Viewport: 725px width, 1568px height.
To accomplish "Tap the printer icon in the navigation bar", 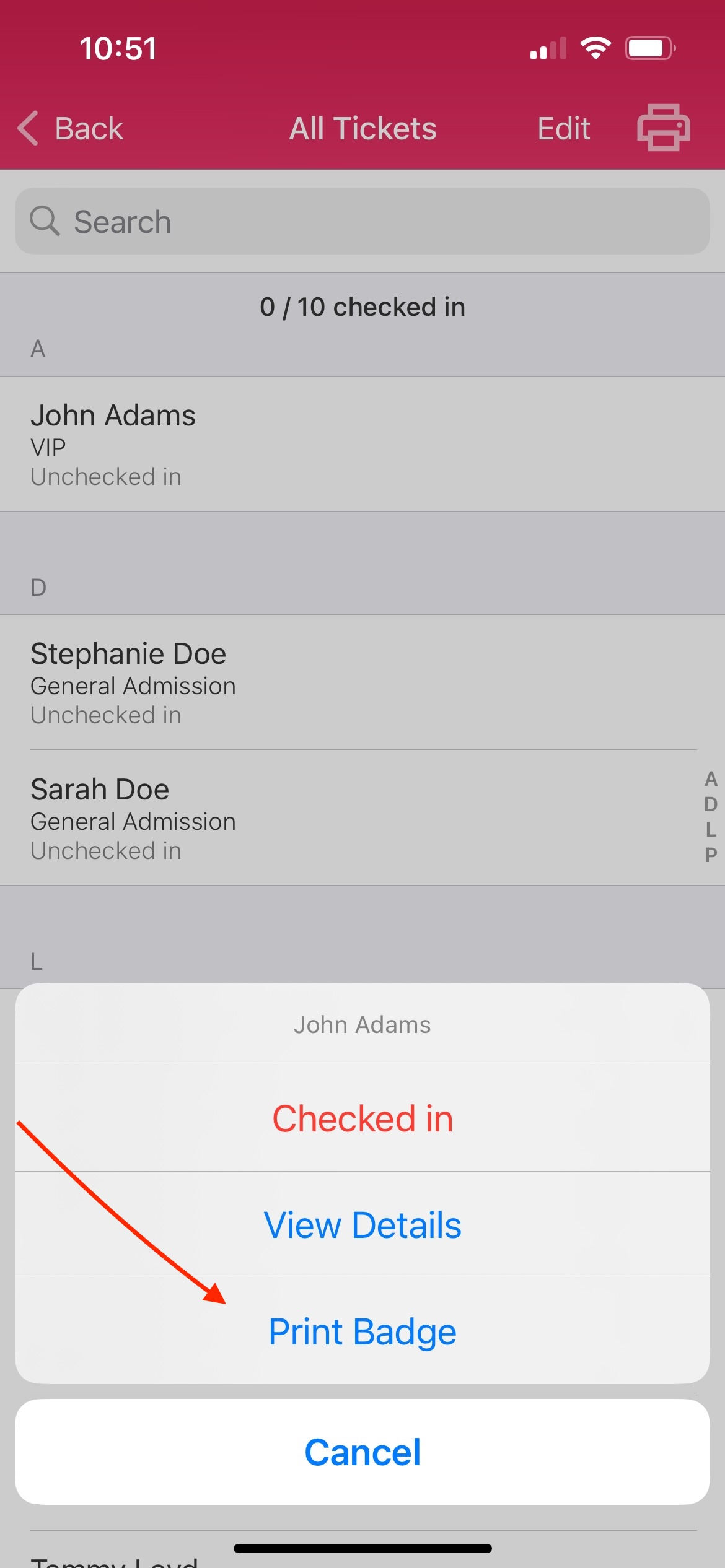I will click(x=662, y=128).
